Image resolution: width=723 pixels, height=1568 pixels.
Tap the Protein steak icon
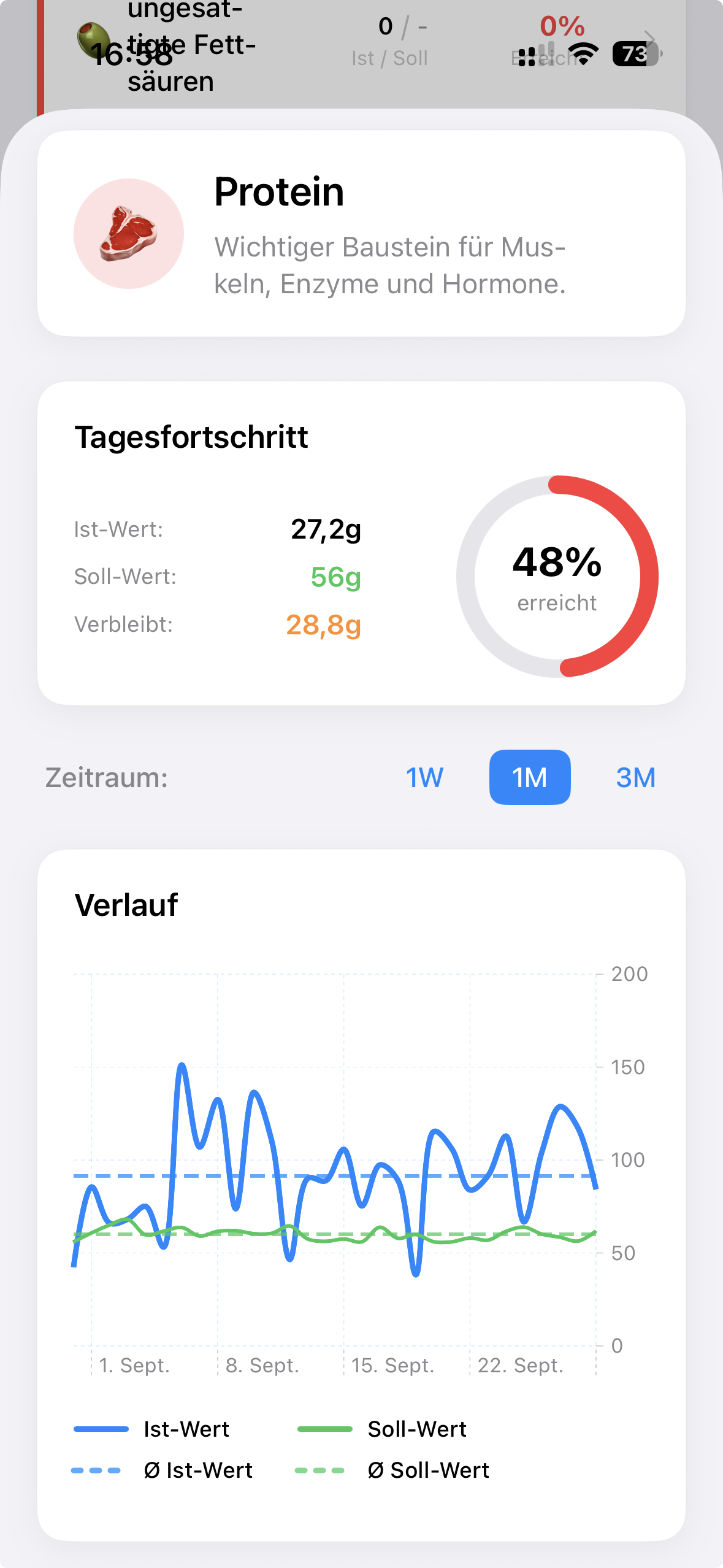click(x=128, y=234)
